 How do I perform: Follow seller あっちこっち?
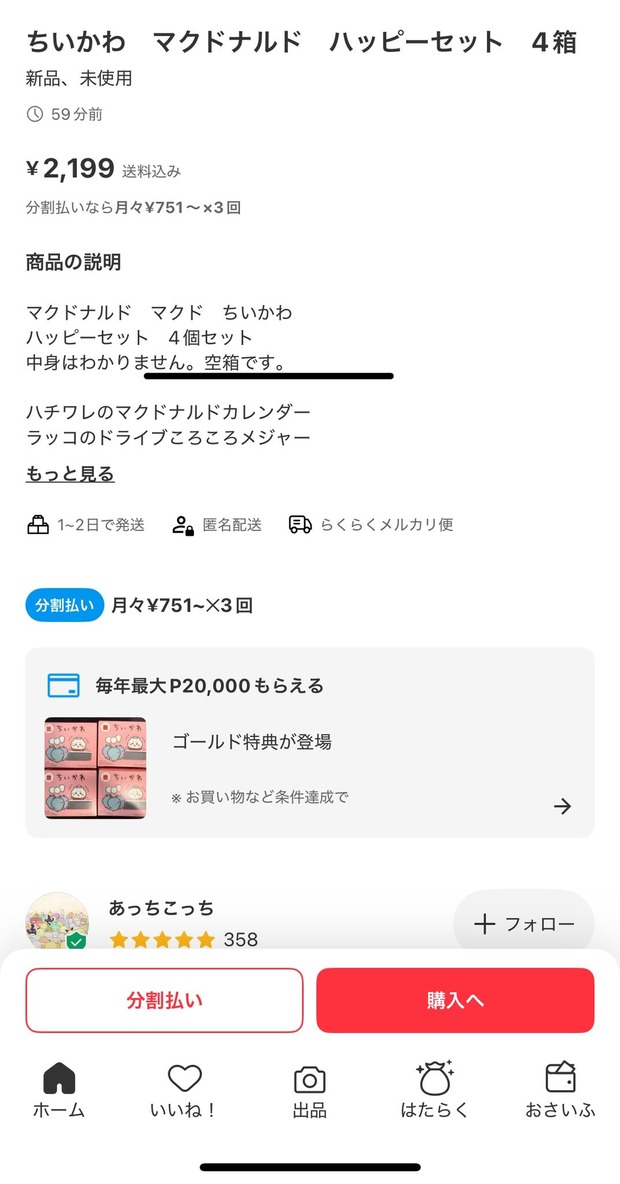523,923
